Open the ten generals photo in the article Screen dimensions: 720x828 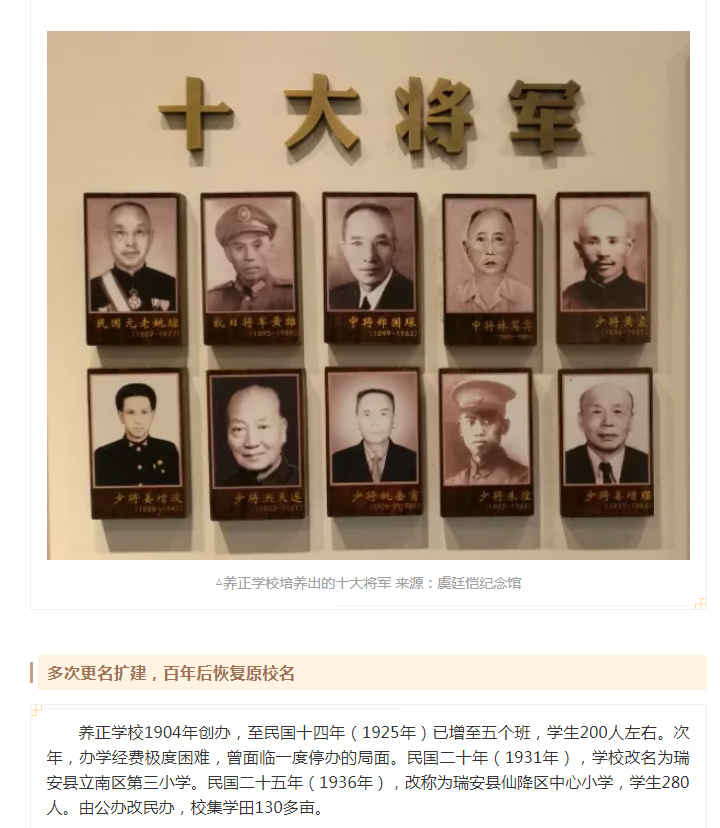coord(368,295)
